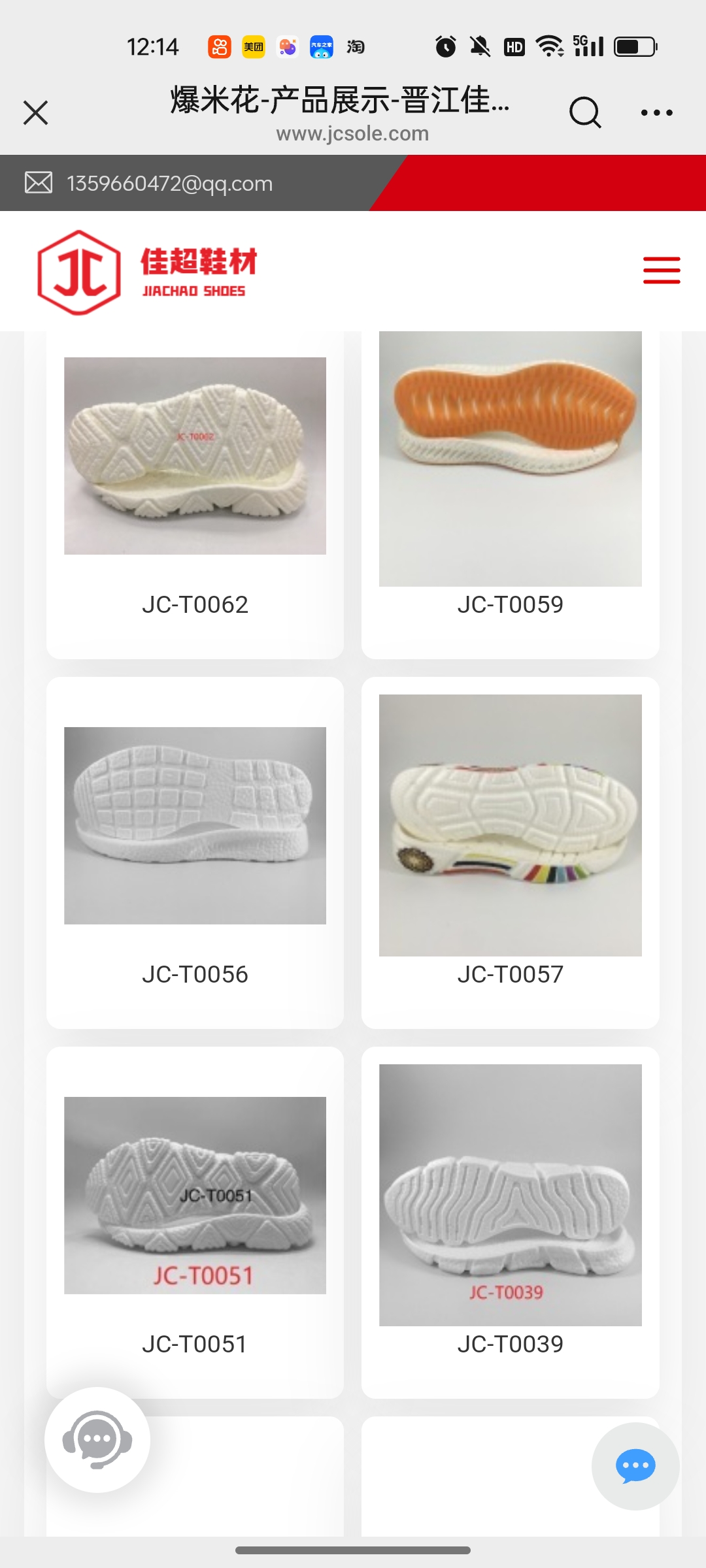706x1568 pixels.
Task: Open the three-dot overflow menu
Action: coord(656,112)
